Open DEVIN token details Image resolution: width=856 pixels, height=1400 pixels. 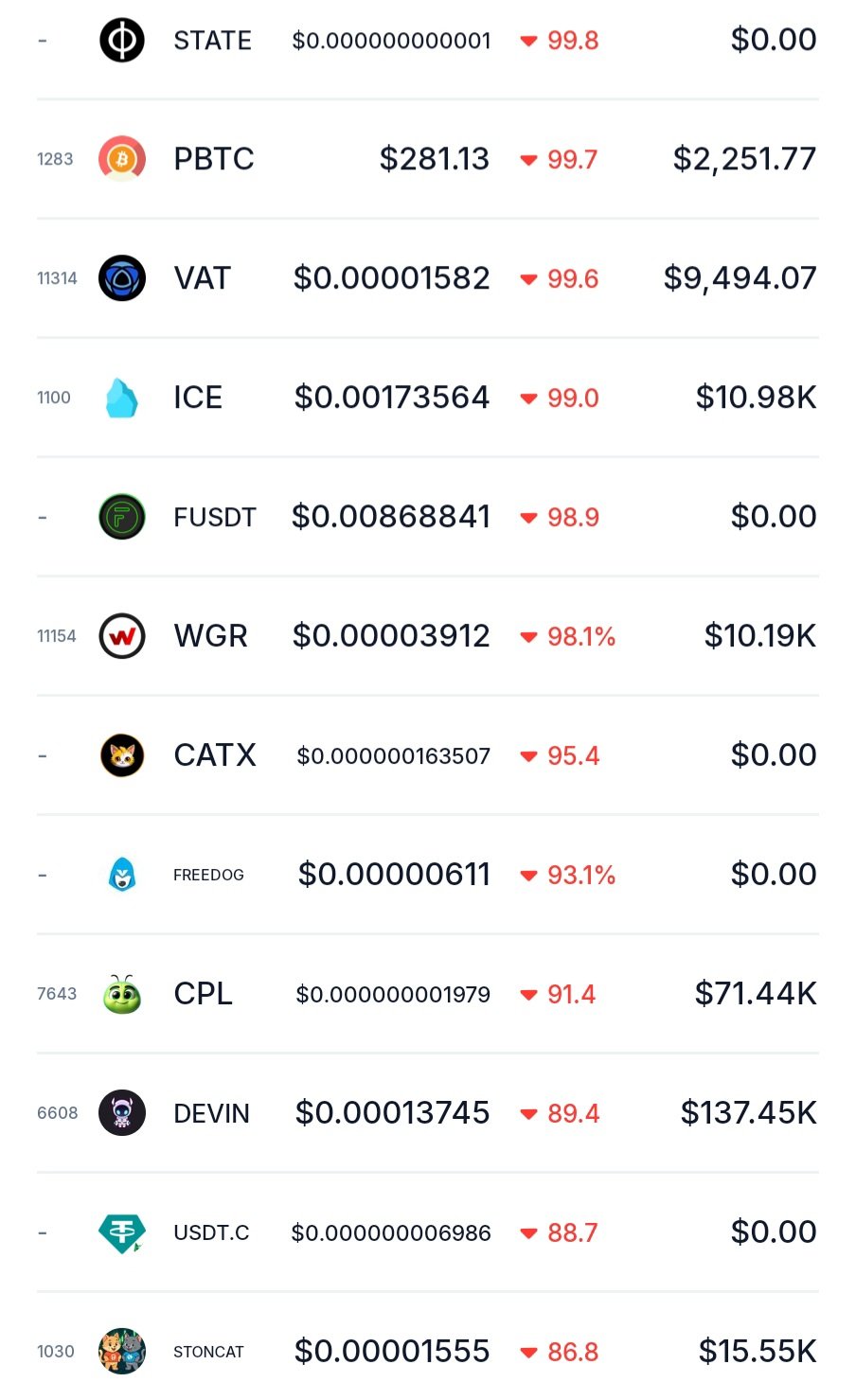point(211,1113)
